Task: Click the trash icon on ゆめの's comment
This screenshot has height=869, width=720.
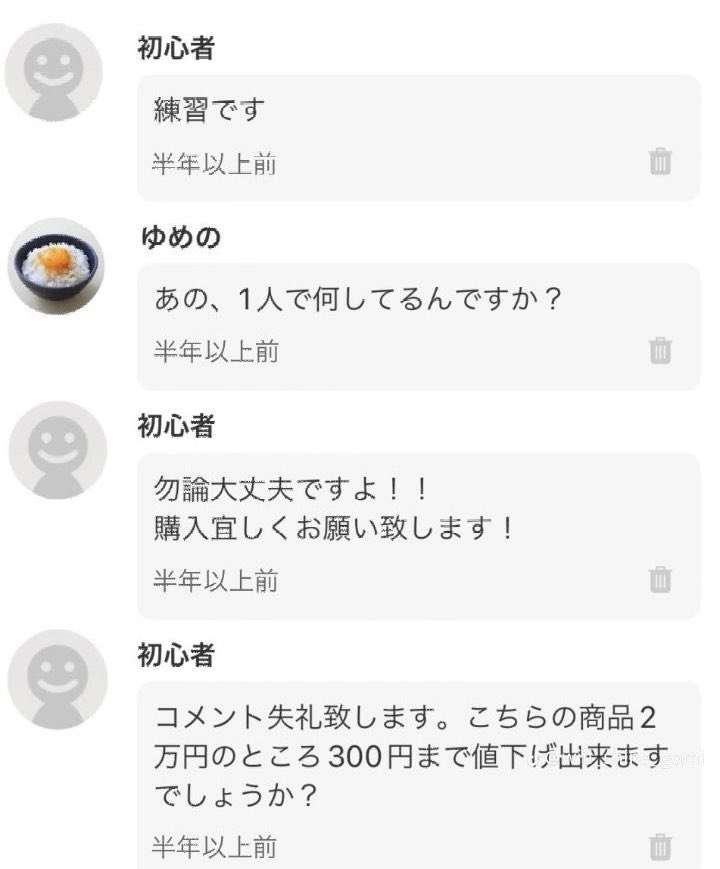Action: click(660, 349)
